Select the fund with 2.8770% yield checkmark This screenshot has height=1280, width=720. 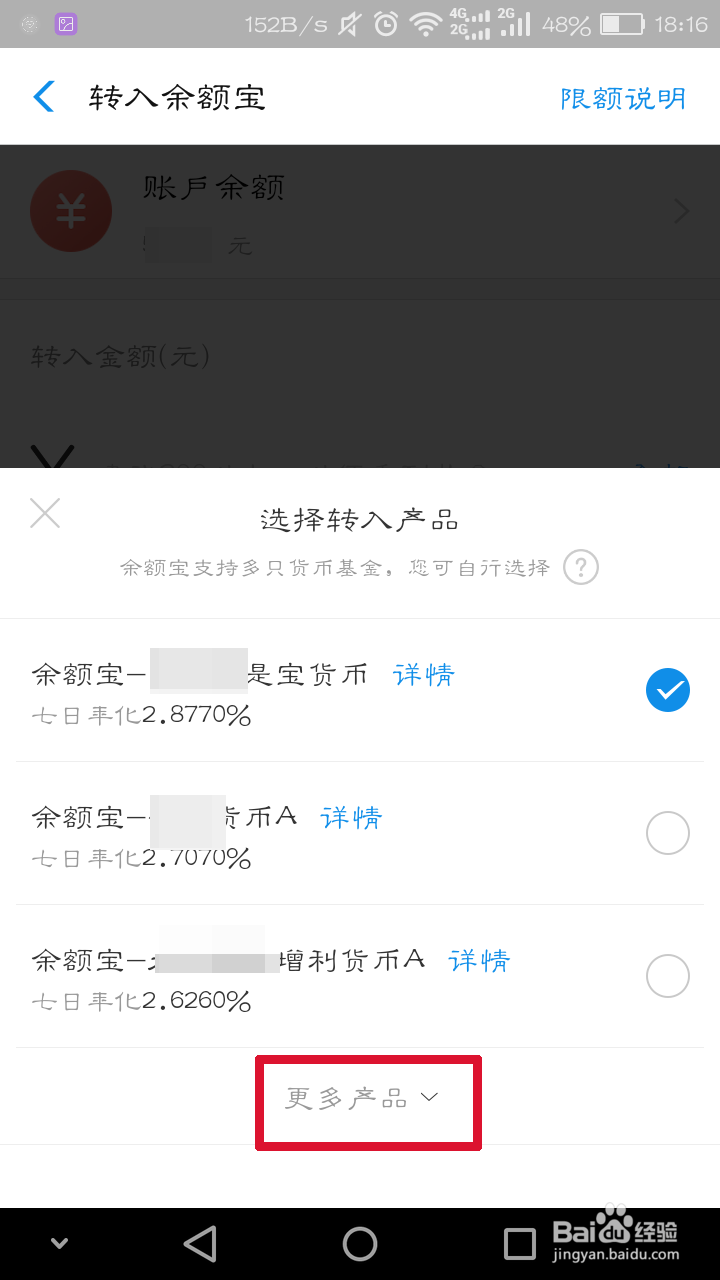[667, 690]
